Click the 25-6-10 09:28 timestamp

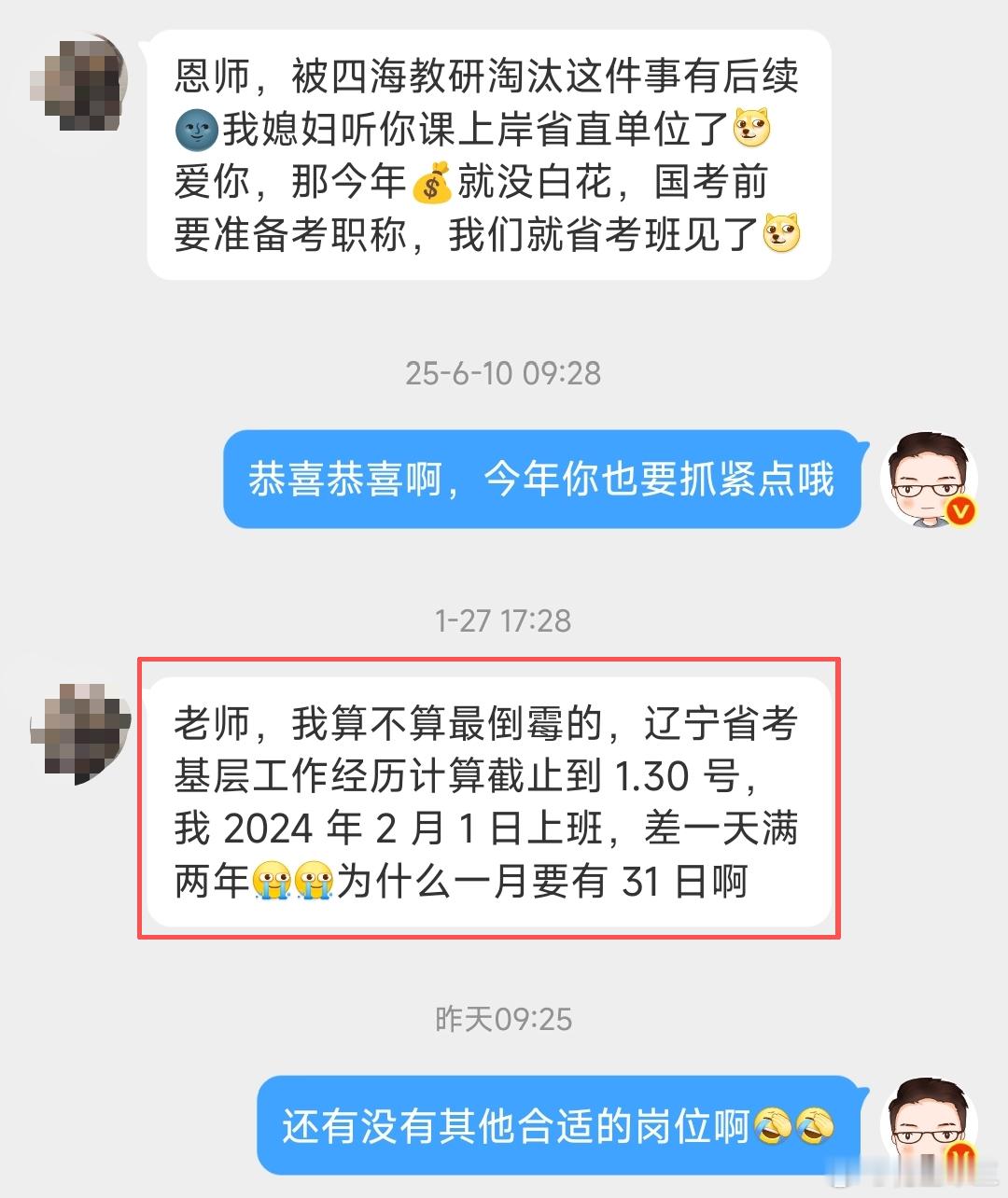click(504, 374)
